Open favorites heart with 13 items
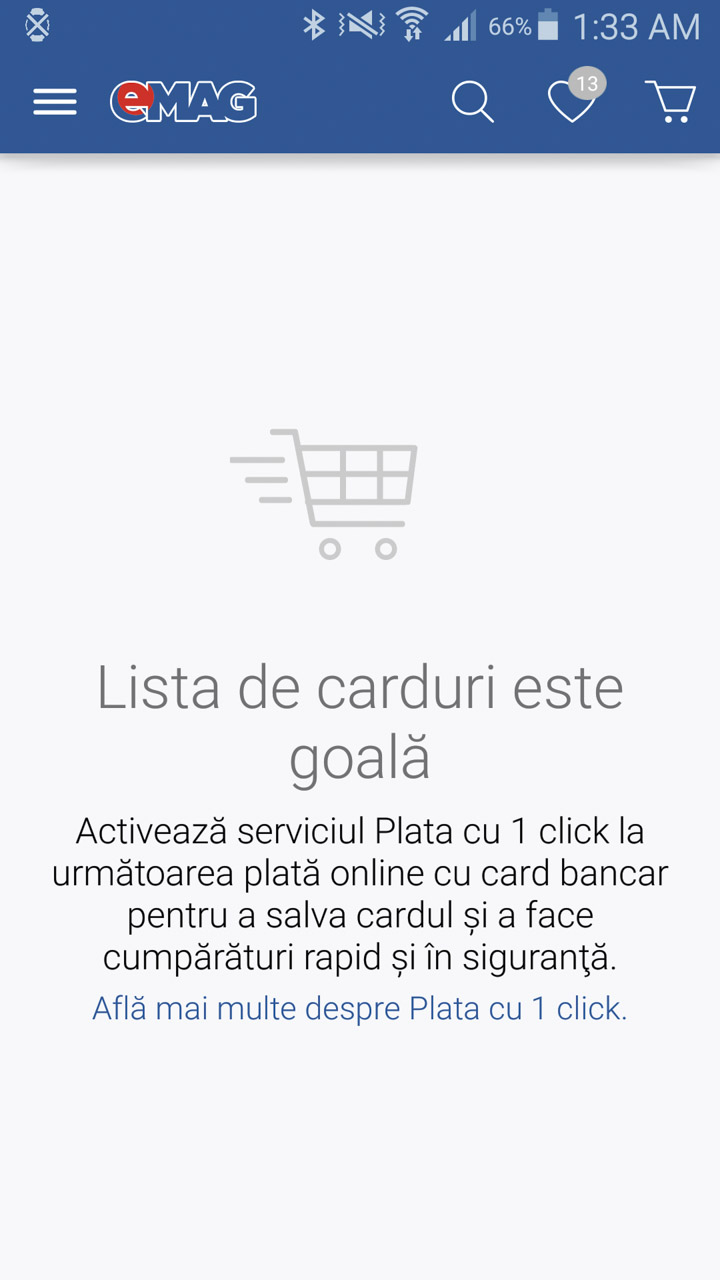 (575, 99)
